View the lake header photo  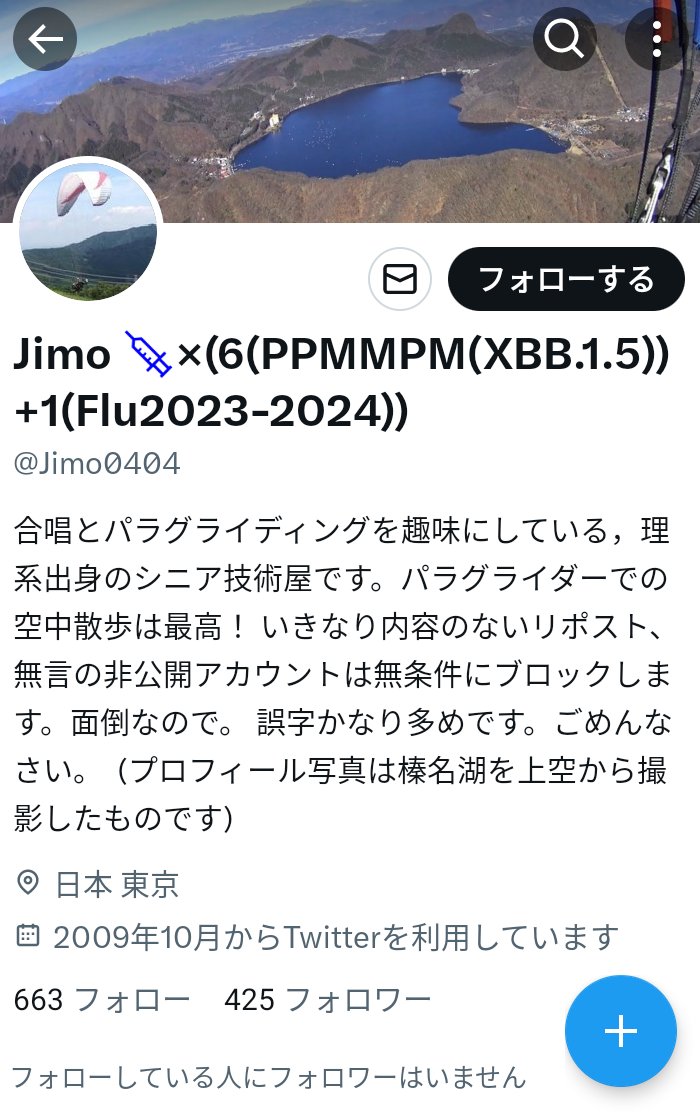pos(350,111)
